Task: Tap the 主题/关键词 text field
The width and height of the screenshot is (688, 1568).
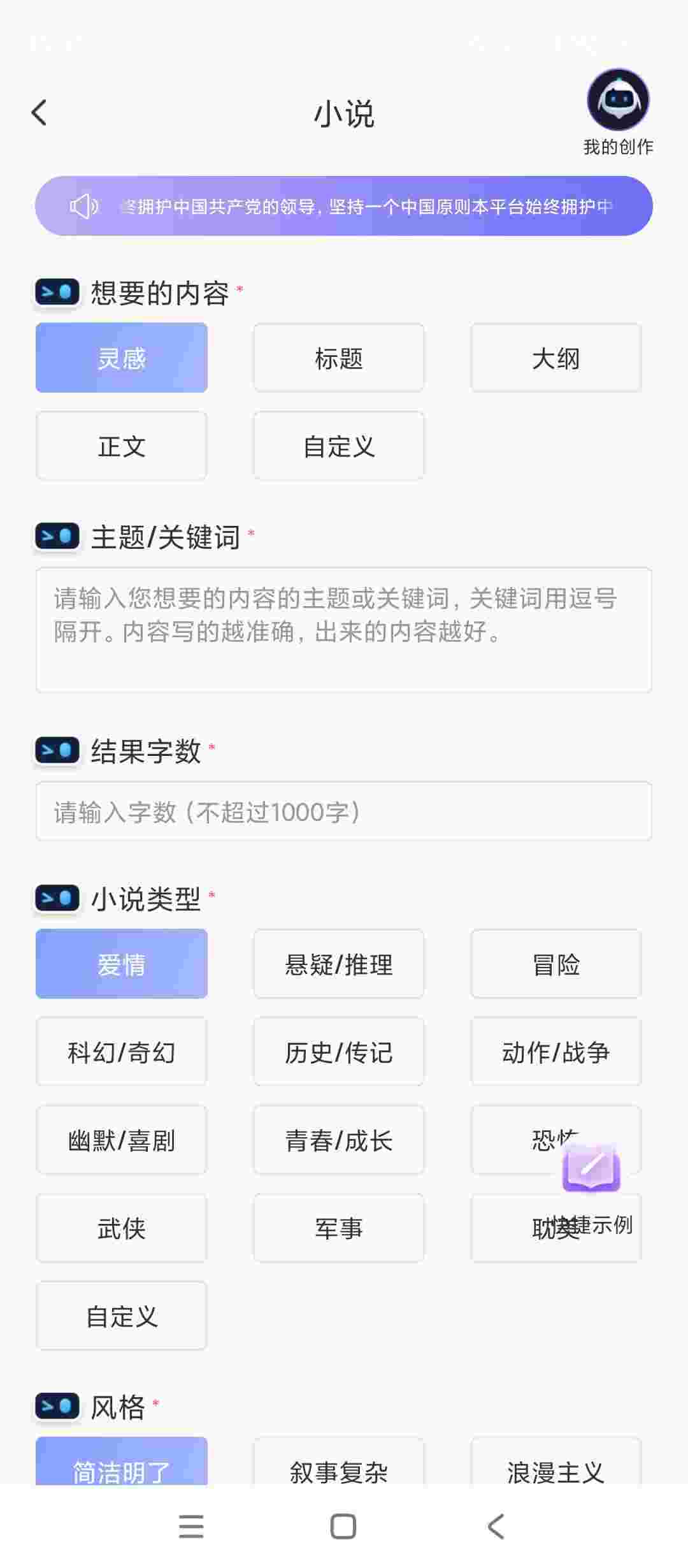Action: [x=343, y=630]
